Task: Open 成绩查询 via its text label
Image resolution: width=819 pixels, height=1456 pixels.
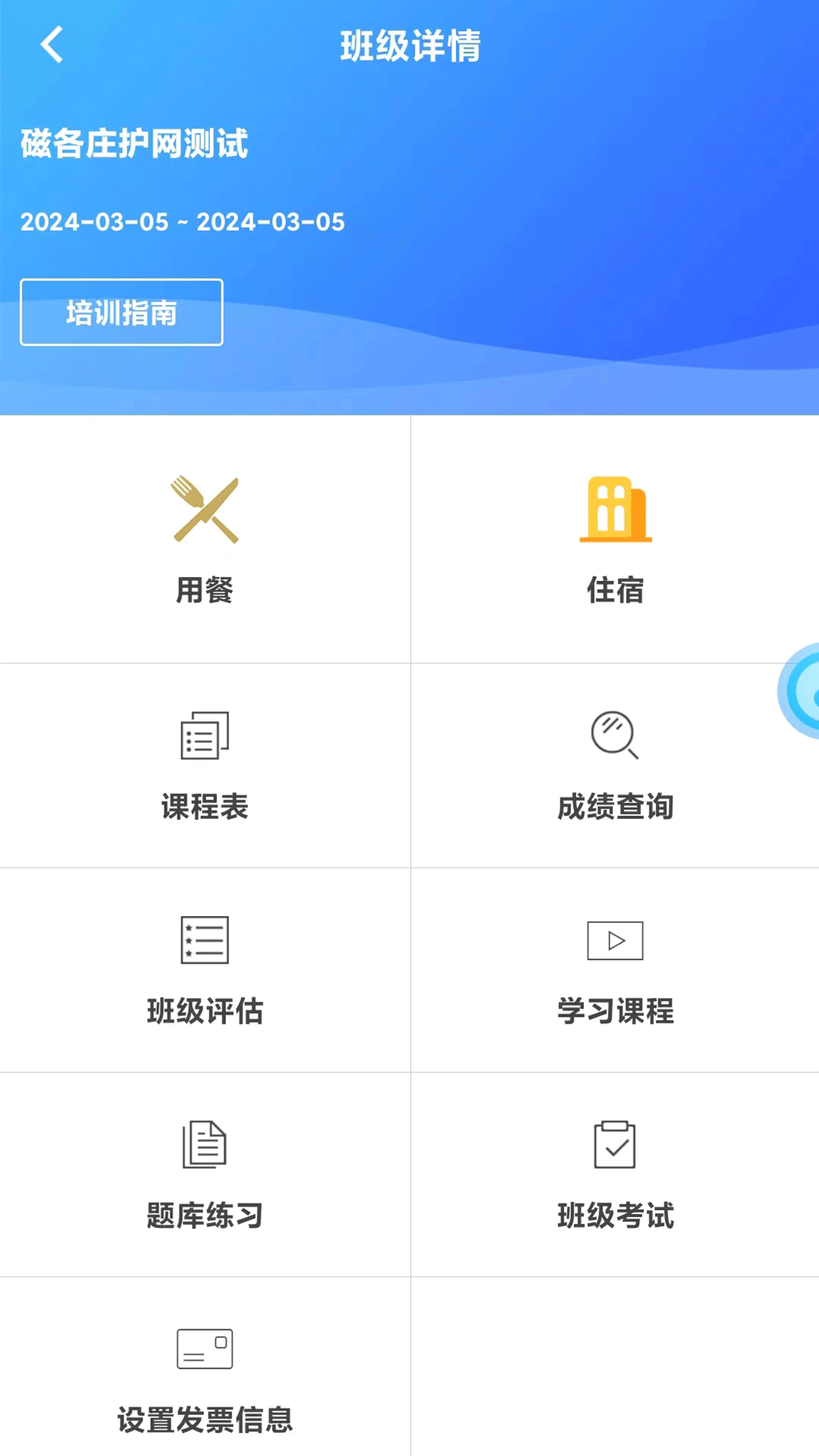Action: click(614, 808)
